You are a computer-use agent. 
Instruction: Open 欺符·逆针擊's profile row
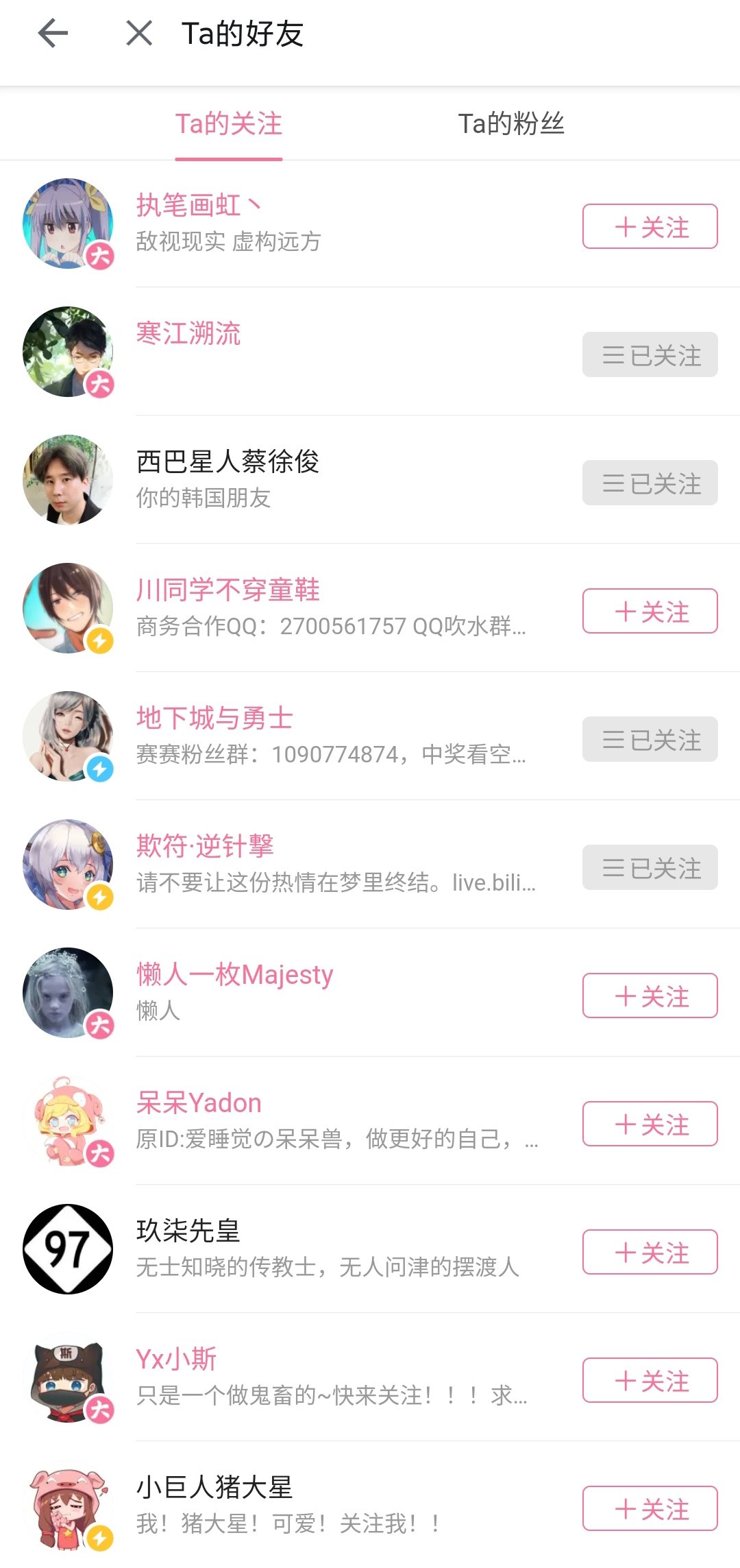click(x=370, y=864)
